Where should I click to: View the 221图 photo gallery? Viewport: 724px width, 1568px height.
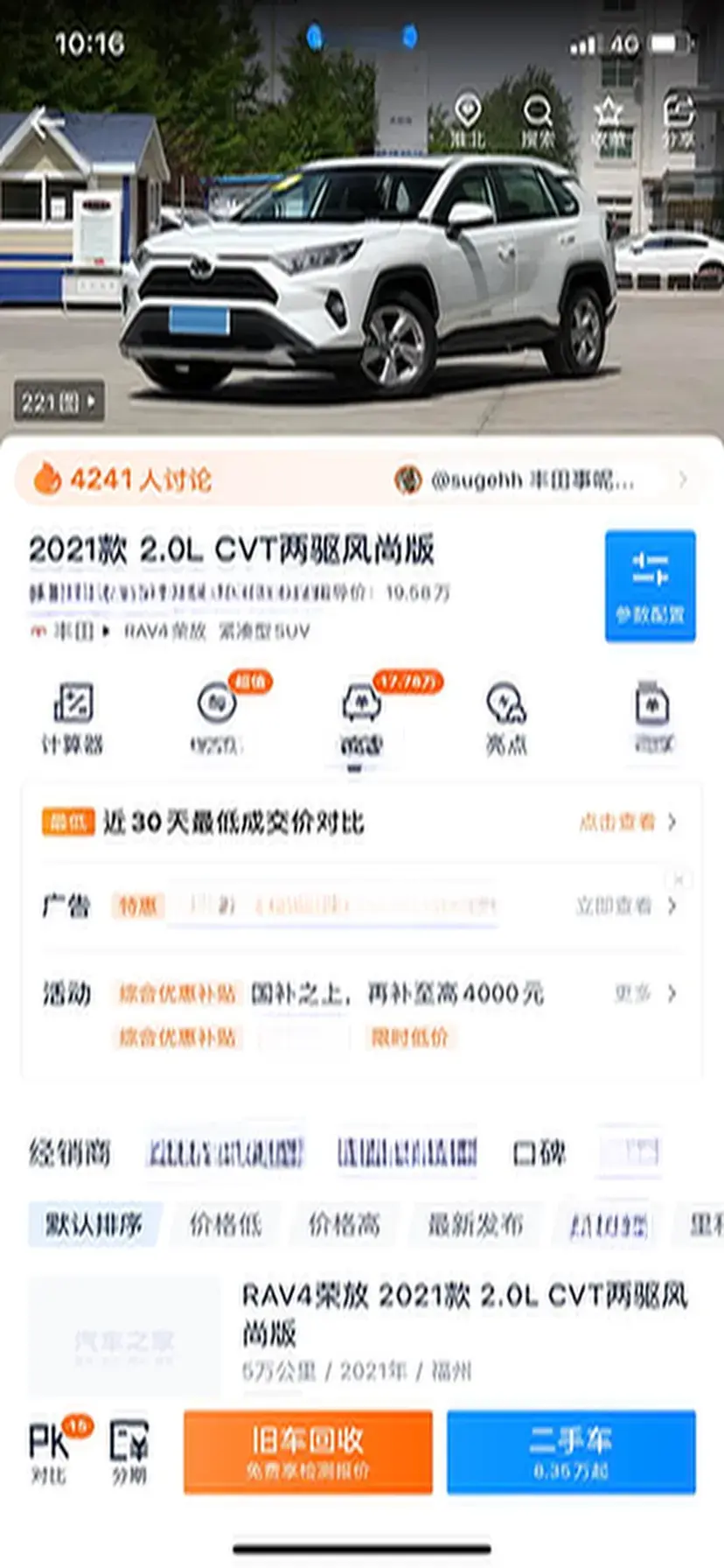pyautogui.click(x=59, y=402)
